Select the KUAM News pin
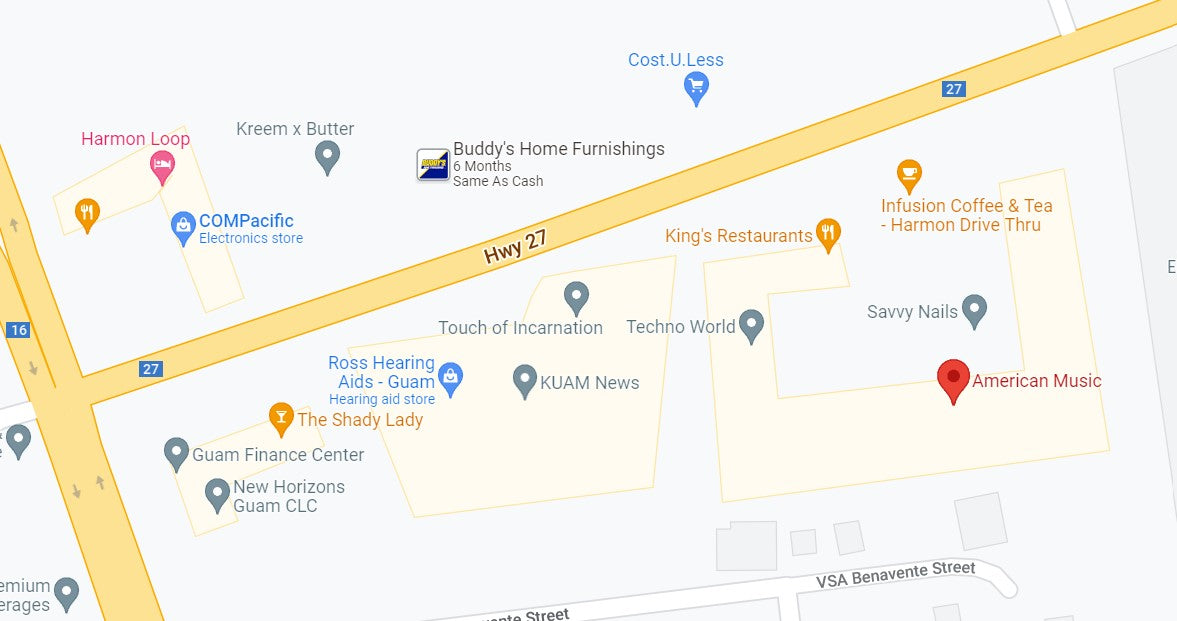1177x621 pixels. pyautogui.click(x=524, y=380)
